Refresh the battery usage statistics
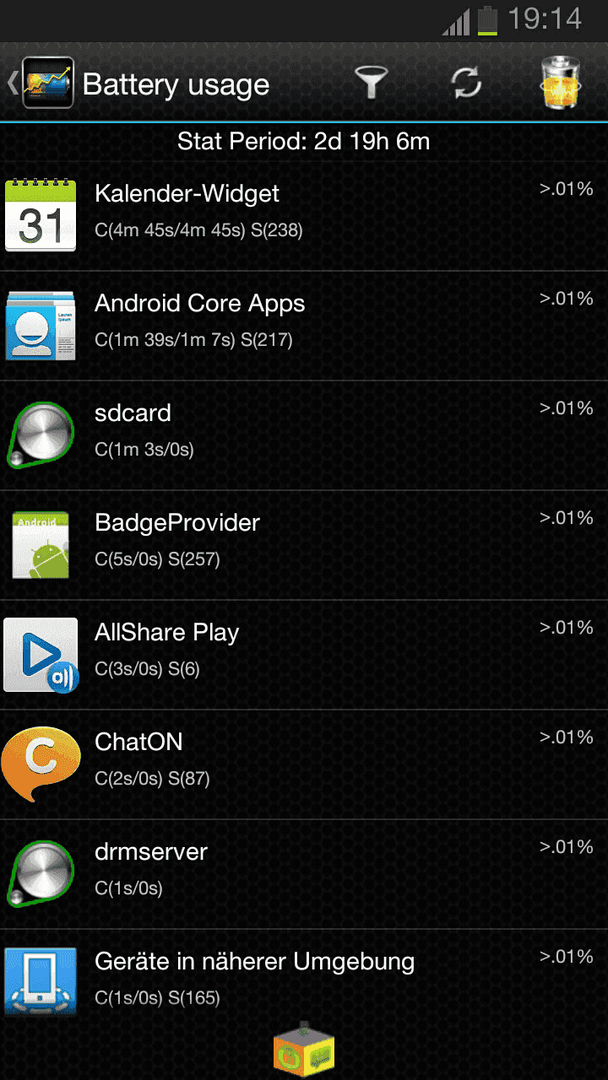This screenshot has height=1080, width=608. click(x=466, y=83)
